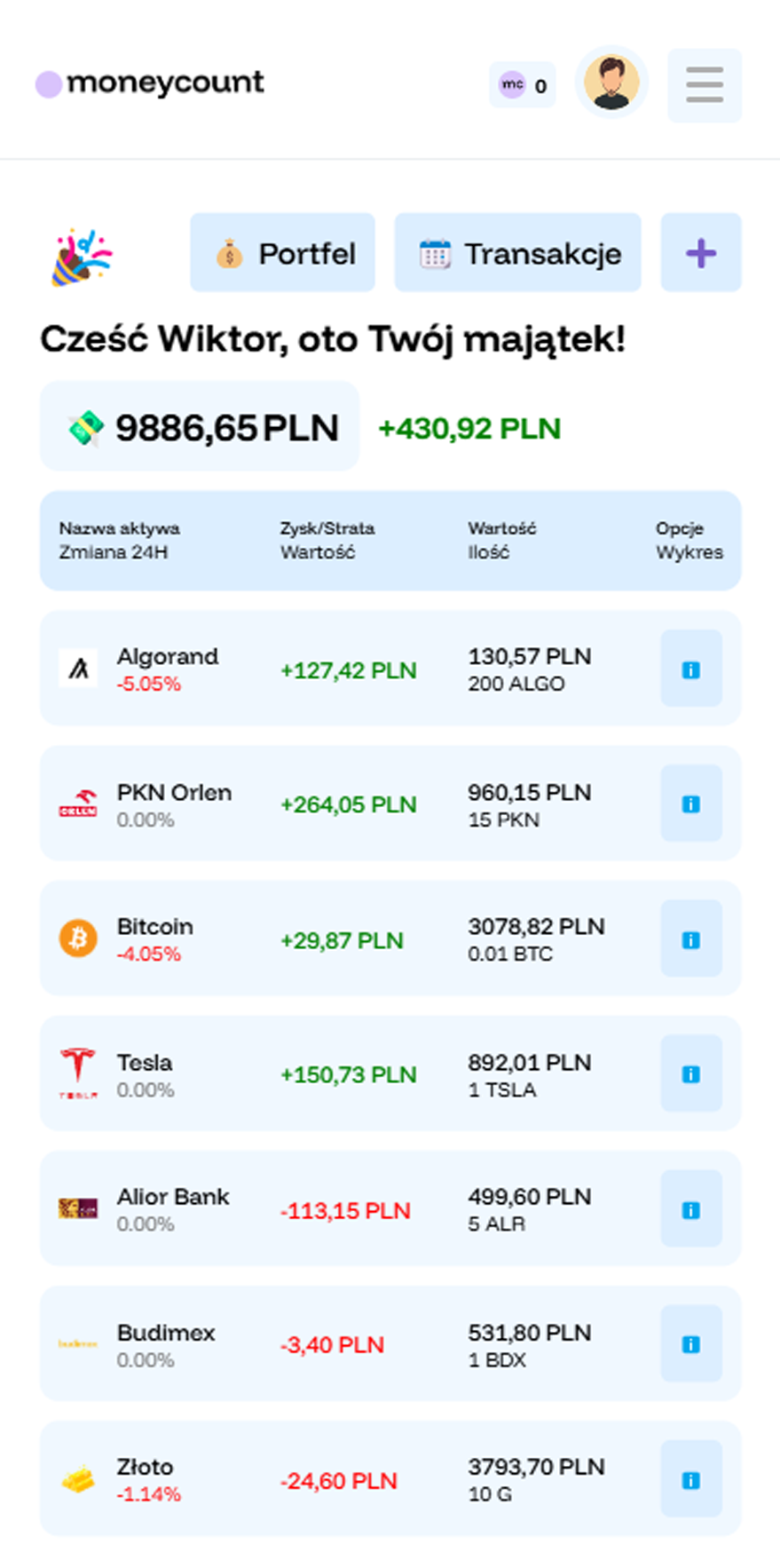Switch to the Portfel tab
The width and height of the screenshot is (780, 1568).
click(x=282, y=253)
